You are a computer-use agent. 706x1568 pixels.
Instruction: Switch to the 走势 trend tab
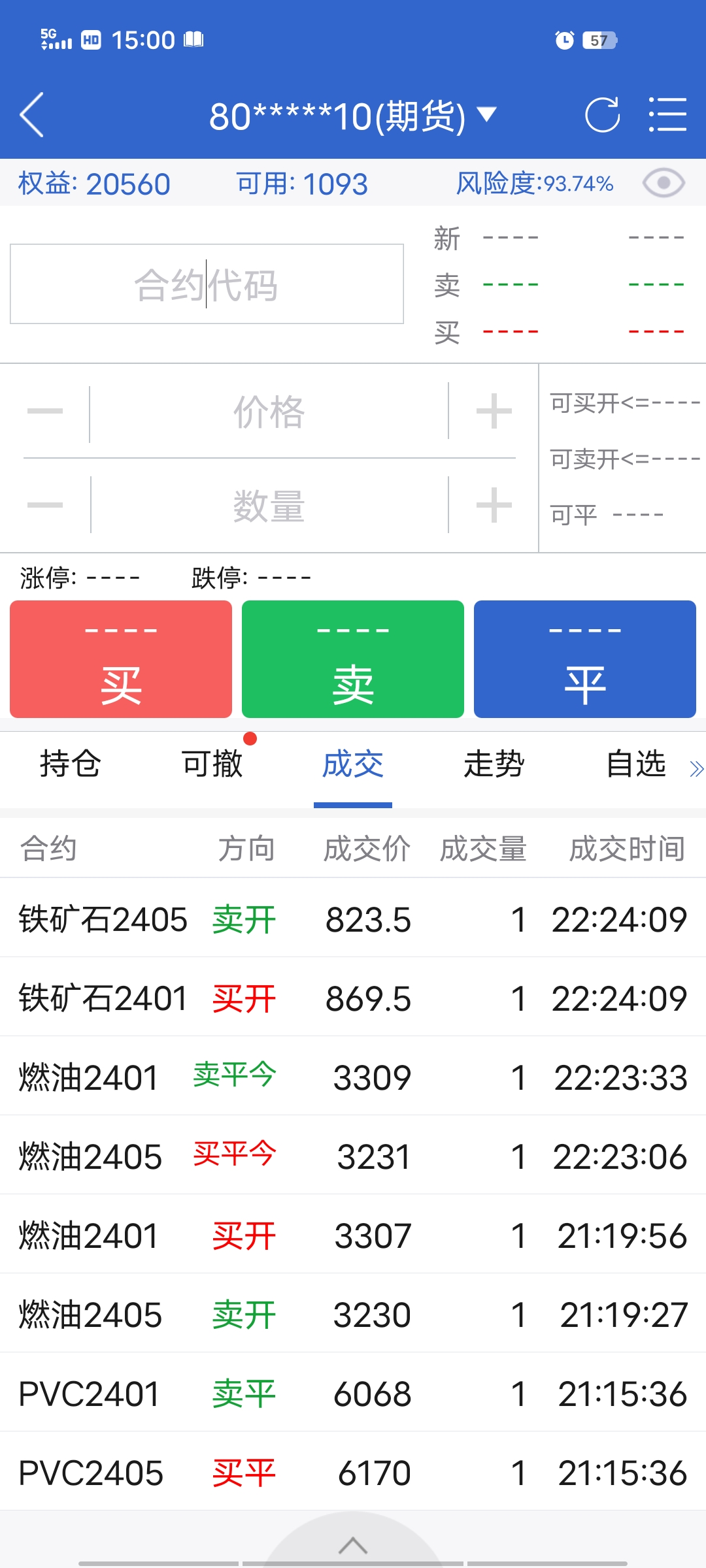tap(494, 764)
